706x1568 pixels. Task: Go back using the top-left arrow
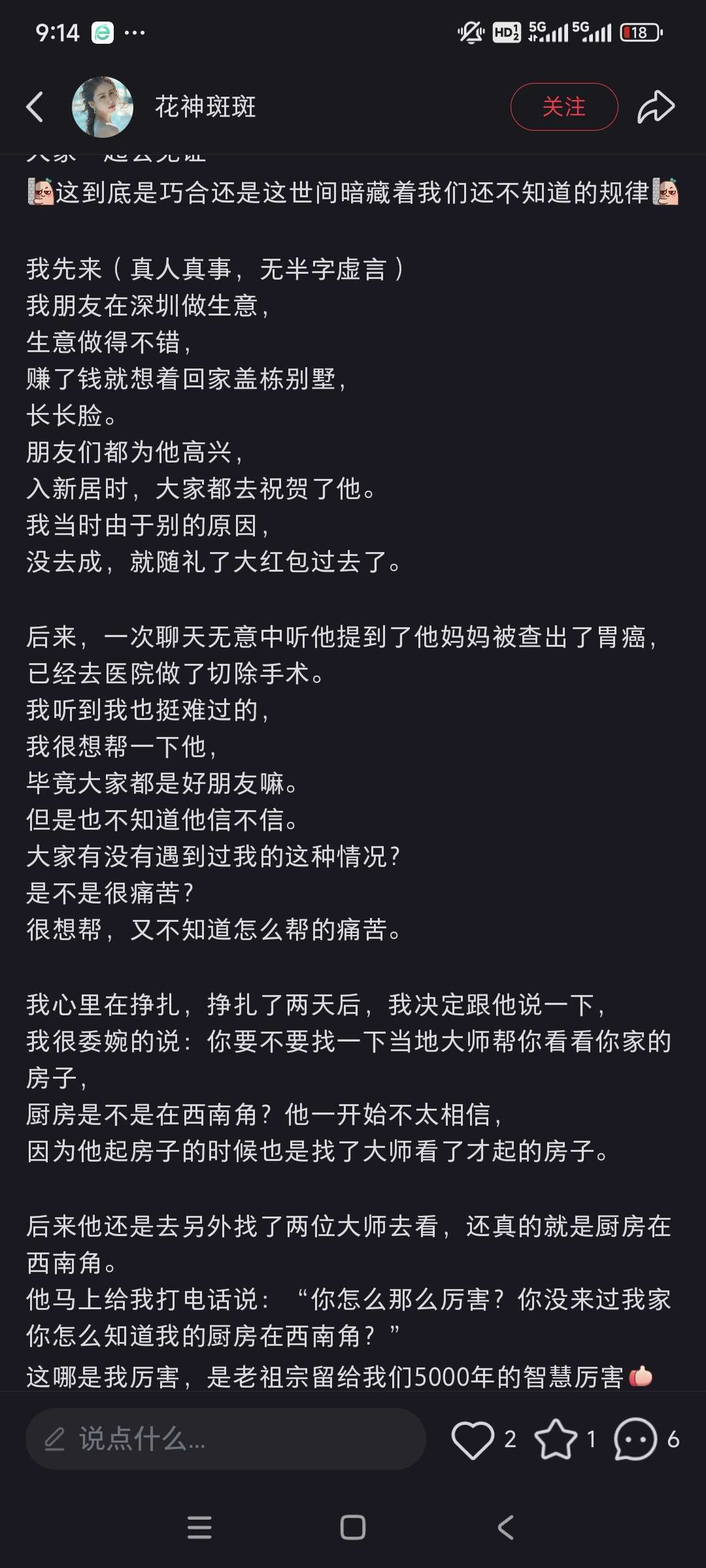(35, 107)
